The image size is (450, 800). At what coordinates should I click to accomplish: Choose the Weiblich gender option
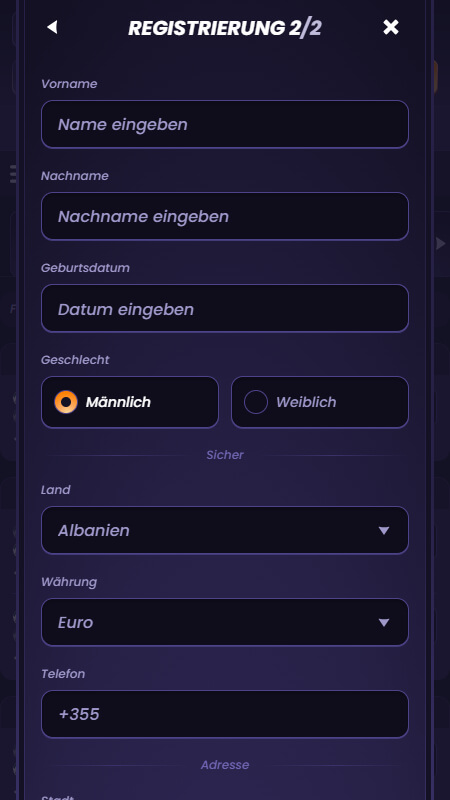coord(320,402)
